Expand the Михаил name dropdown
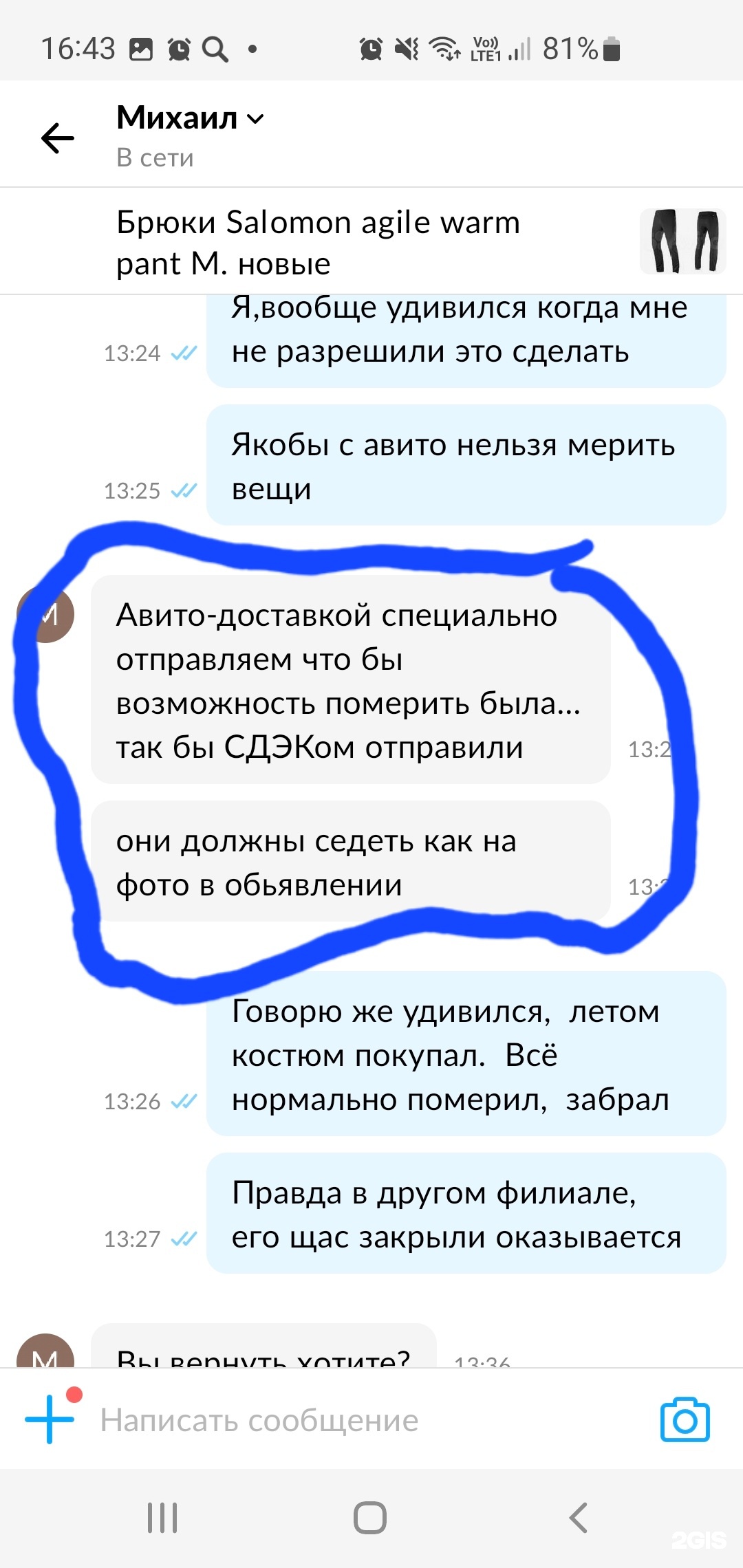743x1568 pixels. [x=255, y=119]
